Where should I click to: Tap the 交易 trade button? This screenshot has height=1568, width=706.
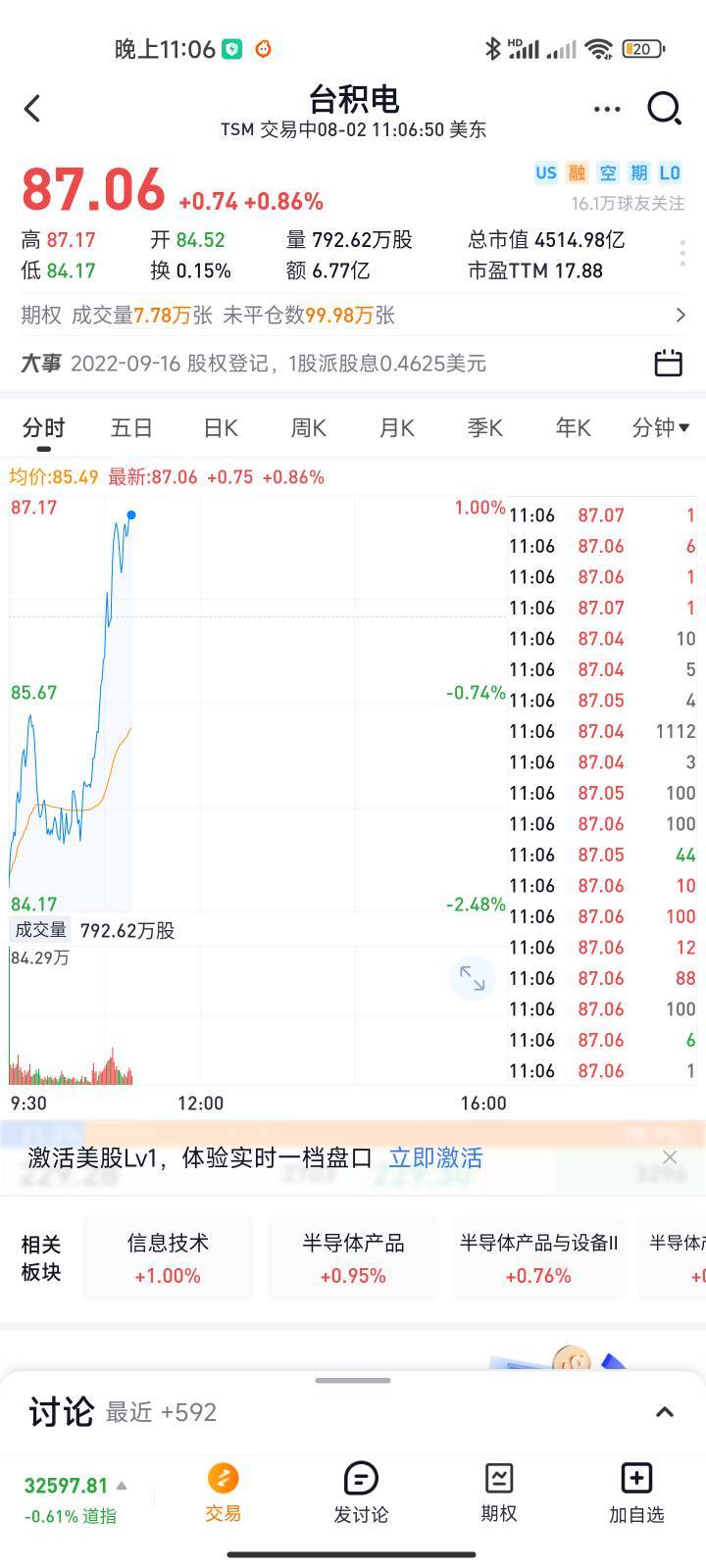(223, 1493)
